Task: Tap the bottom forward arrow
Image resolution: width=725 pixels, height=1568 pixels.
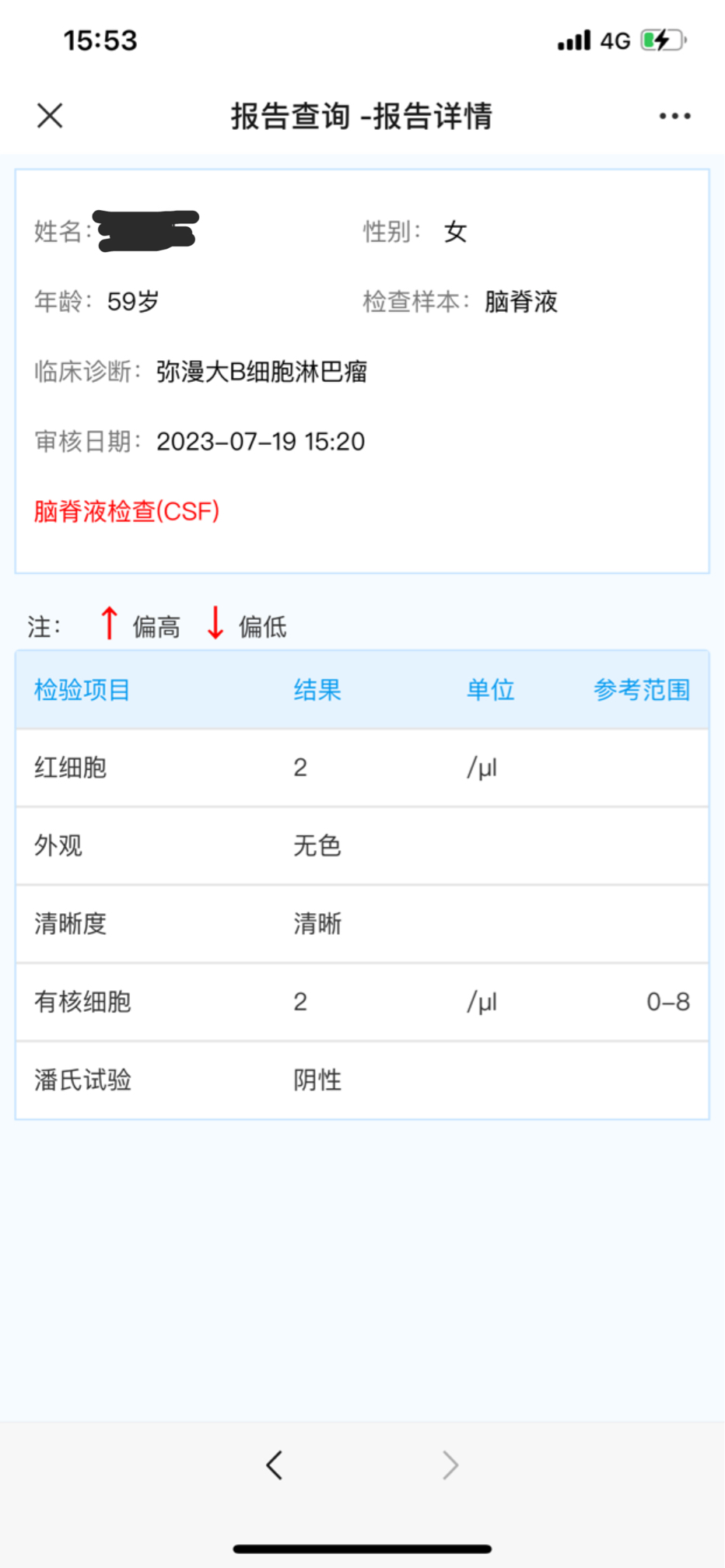Action: pyautogui.click(x=450, y=1465)
